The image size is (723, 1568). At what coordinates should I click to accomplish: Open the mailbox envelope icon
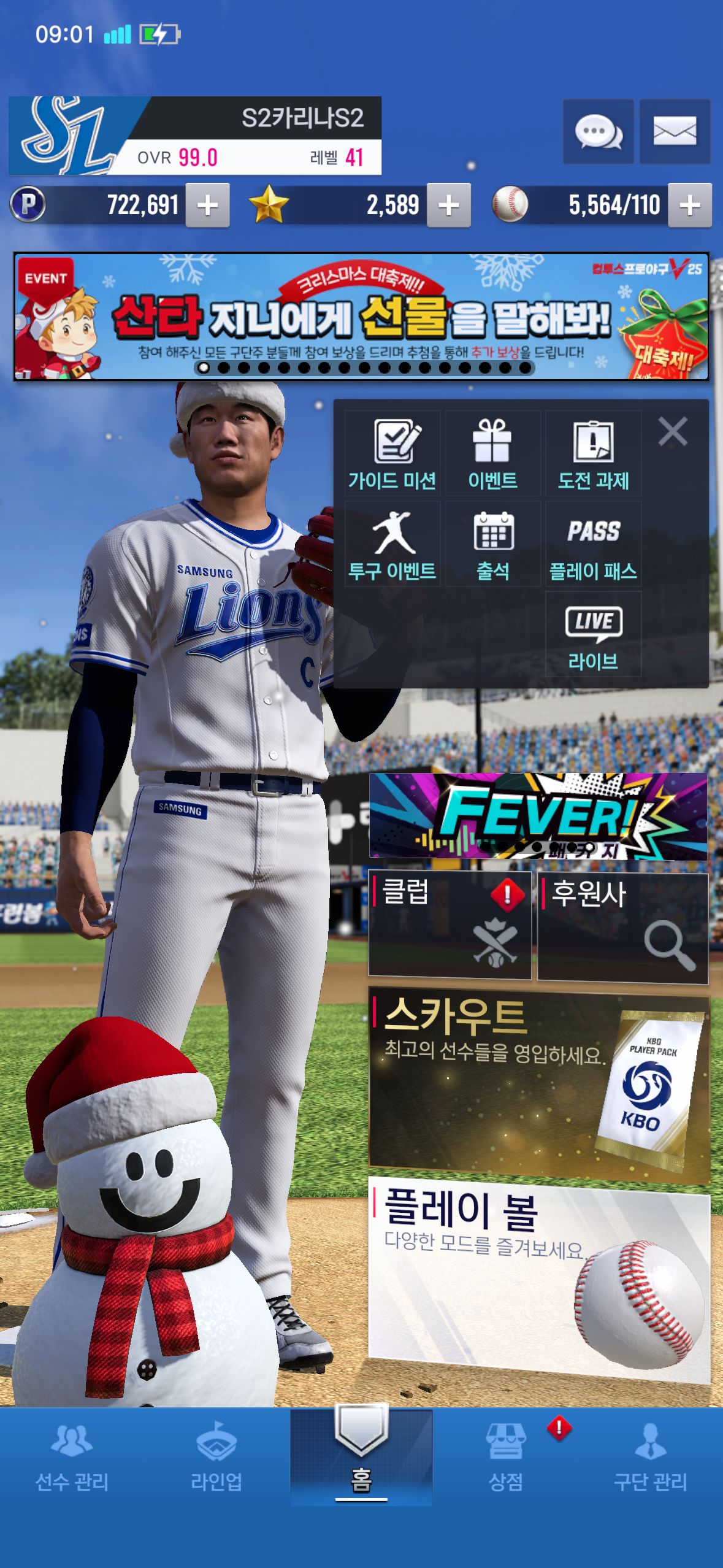675,131
